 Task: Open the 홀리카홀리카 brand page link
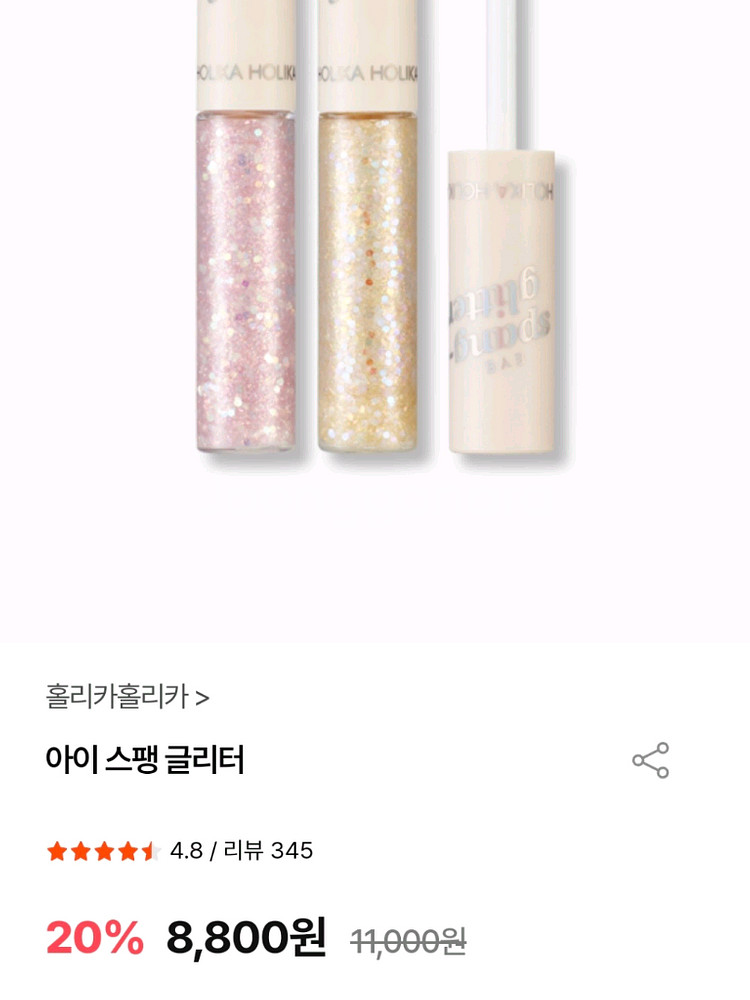[127, 696]
